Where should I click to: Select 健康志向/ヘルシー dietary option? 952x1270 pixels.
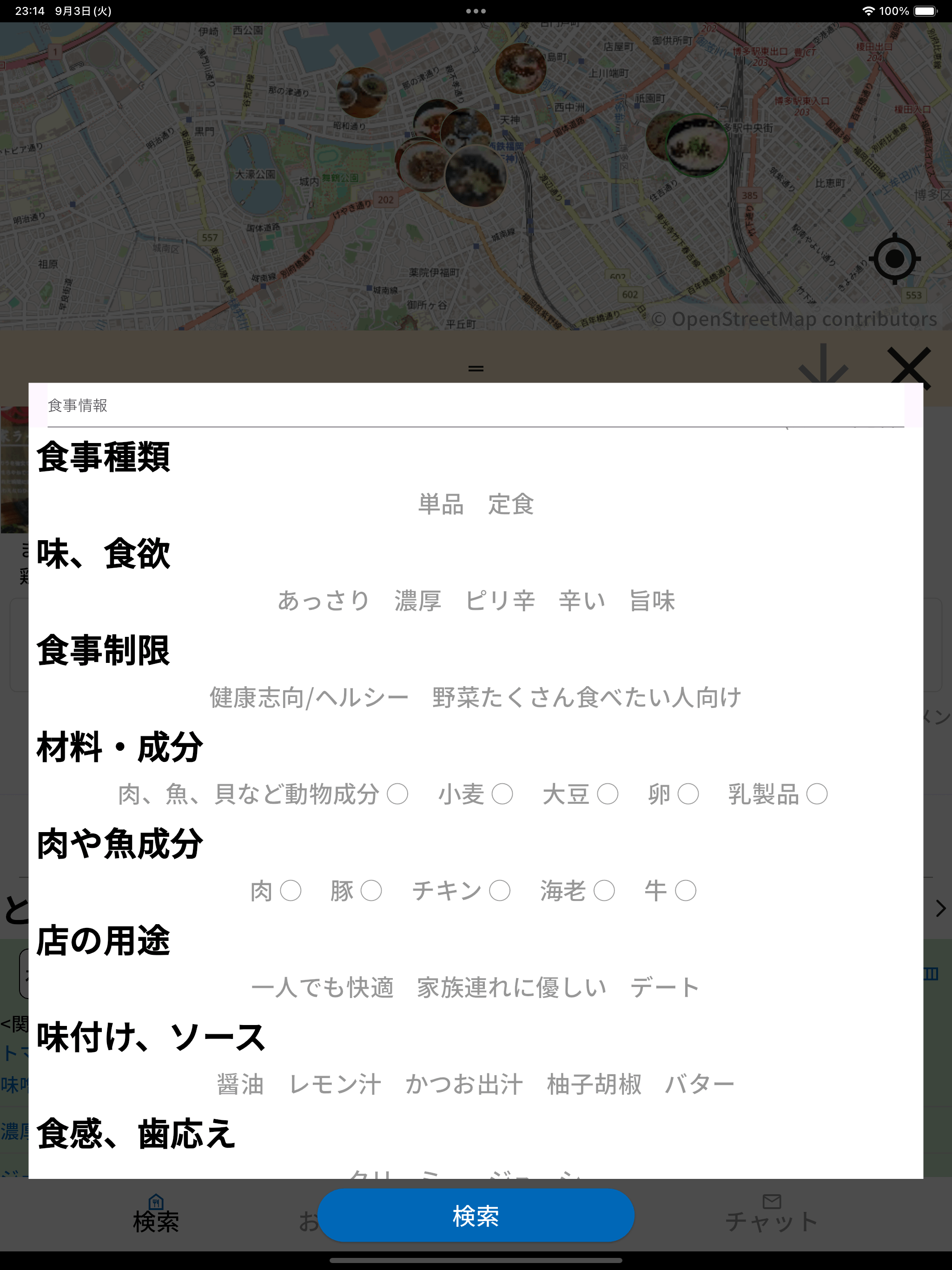[x=309, y=697]
